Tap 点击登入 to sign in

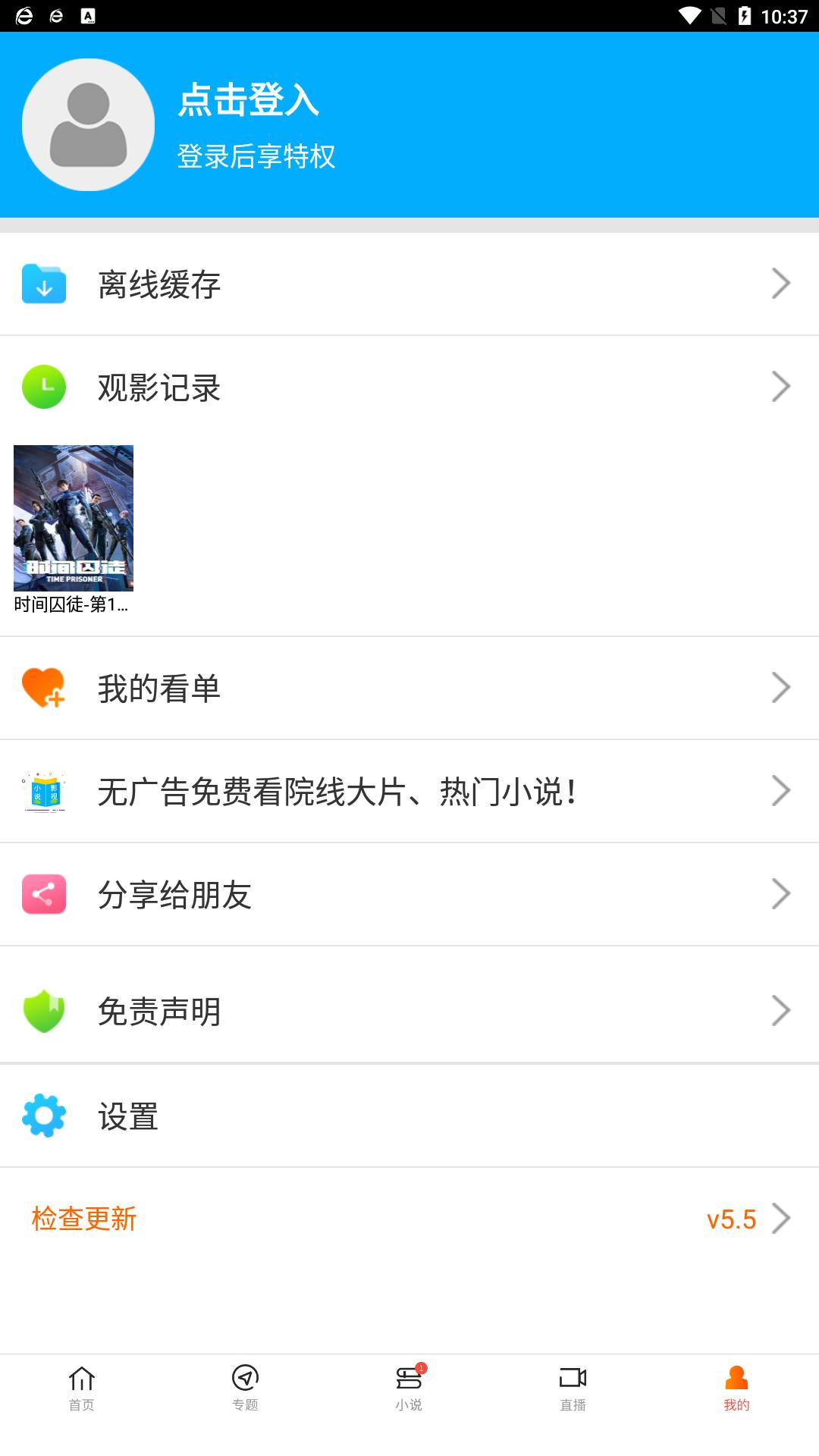tap(248, 102)
